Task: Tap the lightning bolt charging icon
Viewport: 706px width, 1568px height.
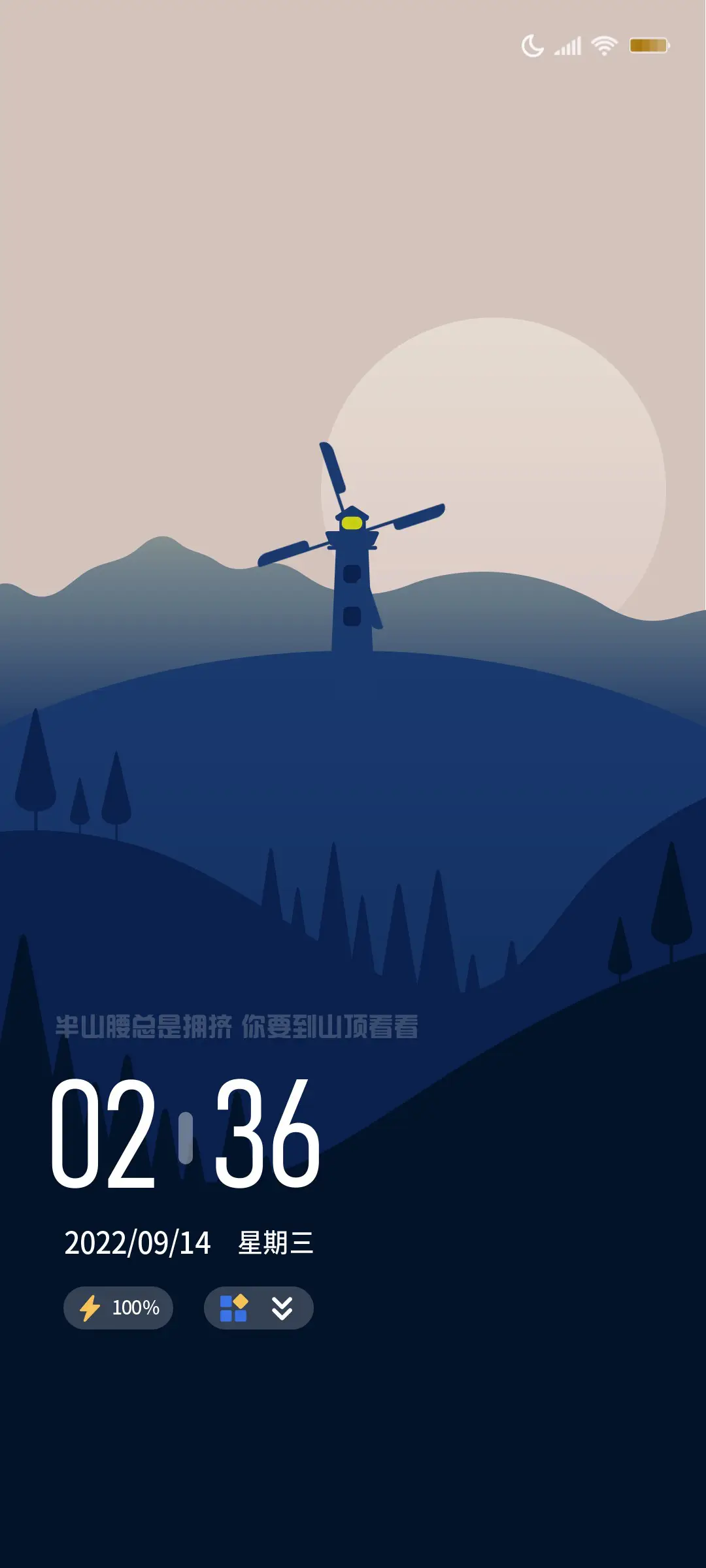Action: [90, 1308]
